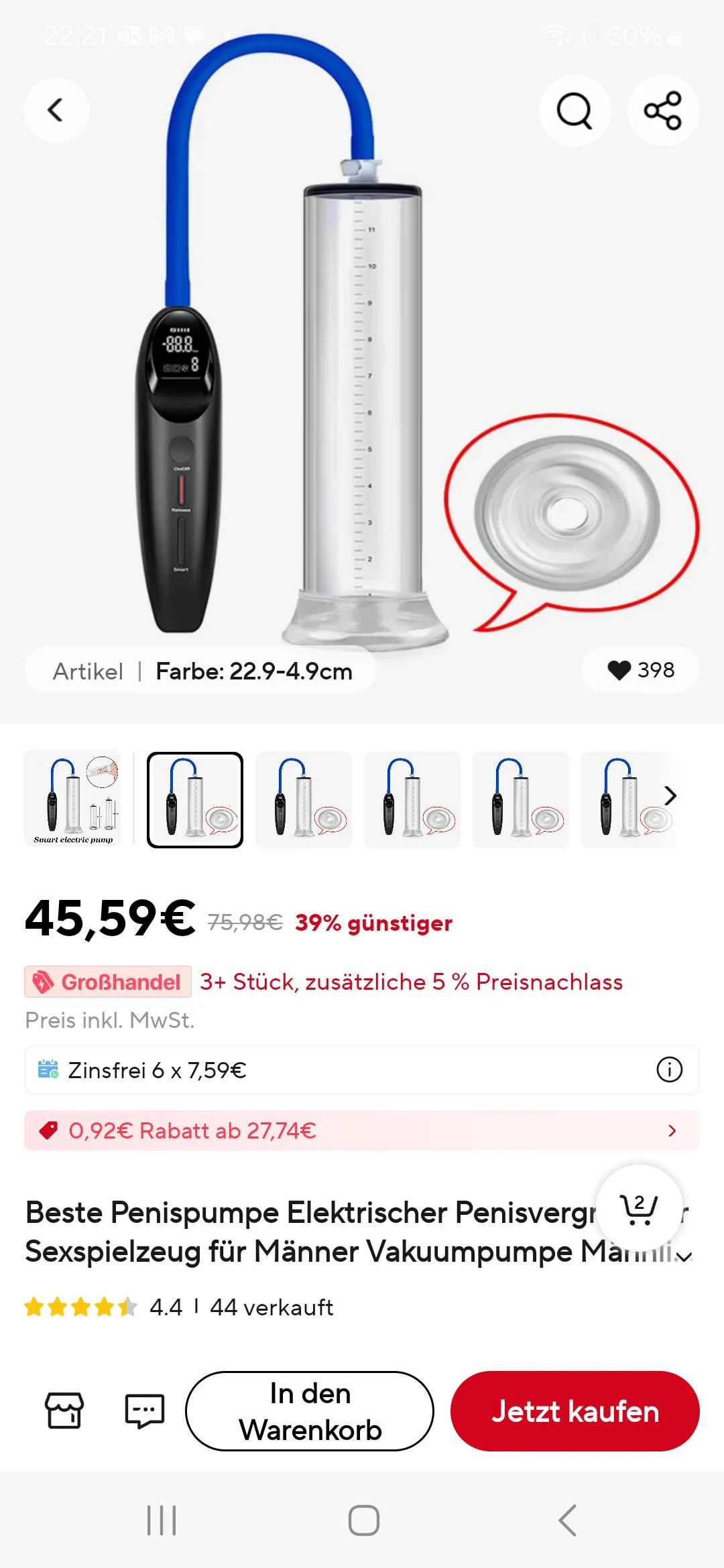
Task: Tap the share icon
Action: point(662,111)
